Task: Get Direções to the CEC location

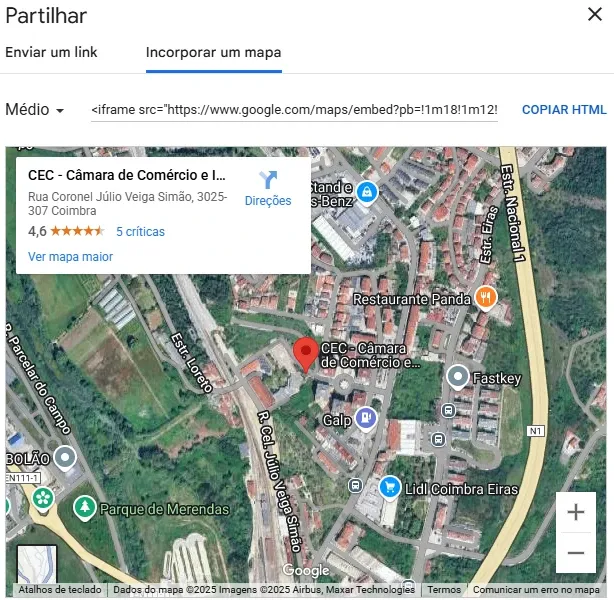Action: (x=268, y=187)
